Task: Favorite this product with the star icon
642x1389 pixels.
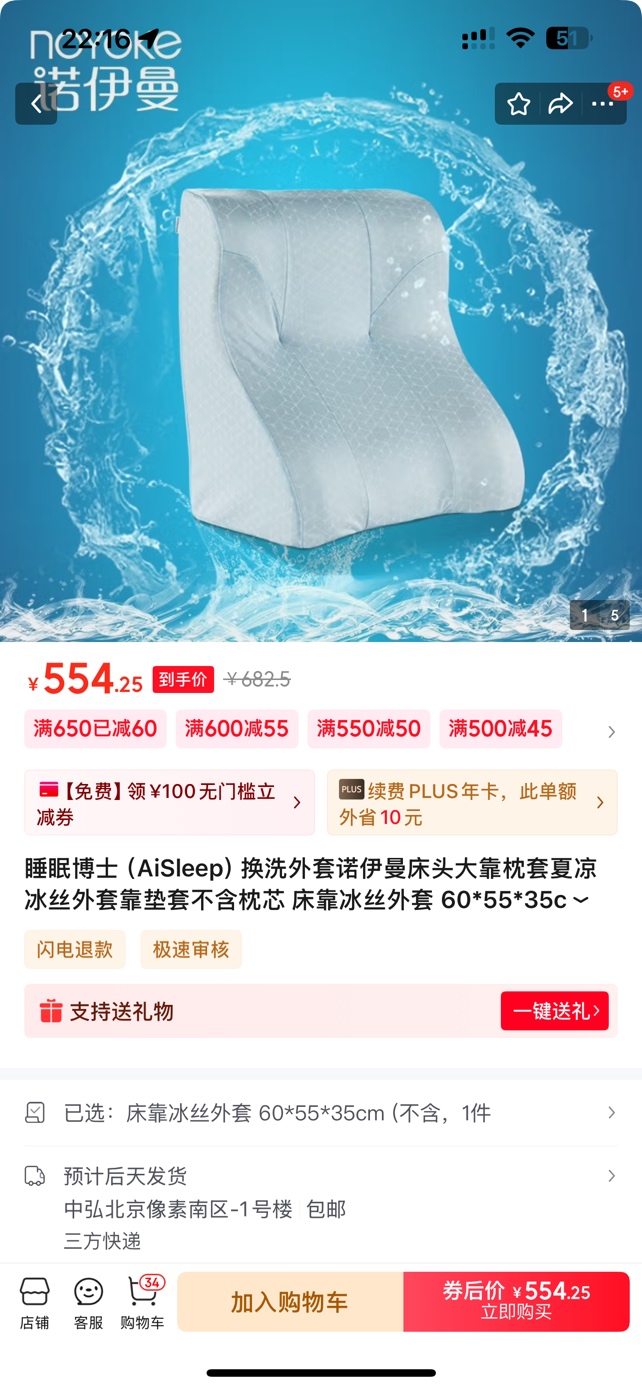Action: tap(518, 104)
